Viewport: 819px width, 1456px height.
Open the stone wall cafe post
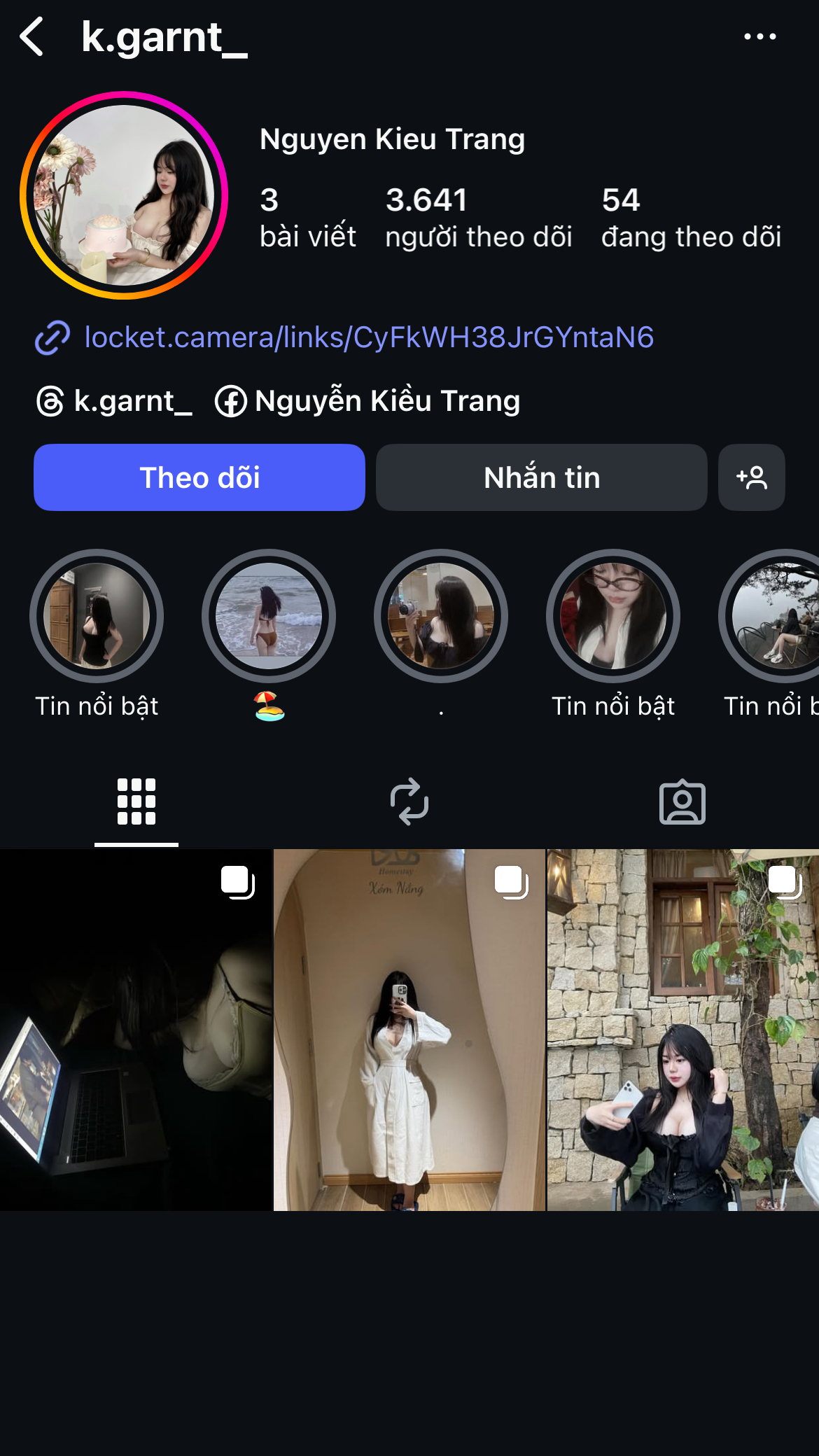click(x=682, y=1030)
